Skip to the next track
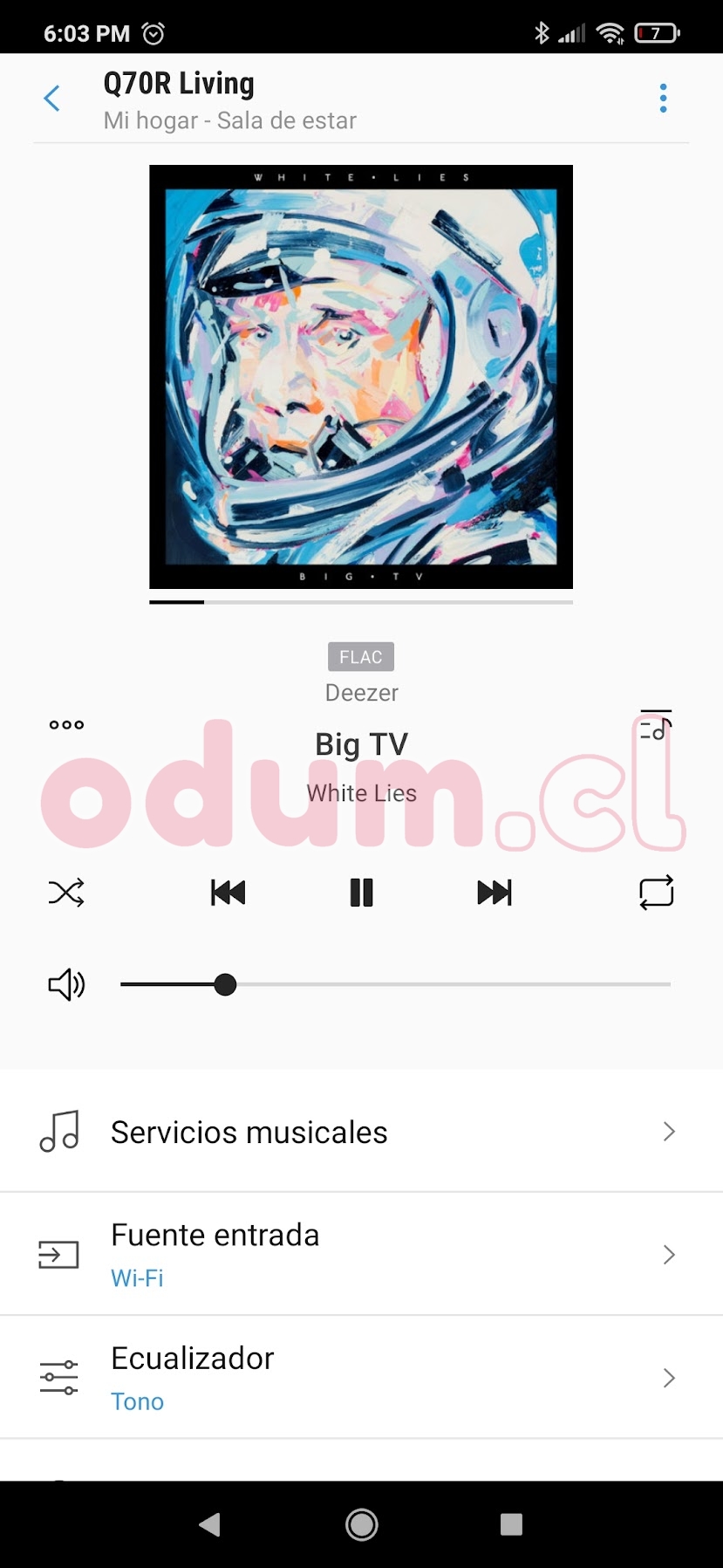 tap(495, 893)
